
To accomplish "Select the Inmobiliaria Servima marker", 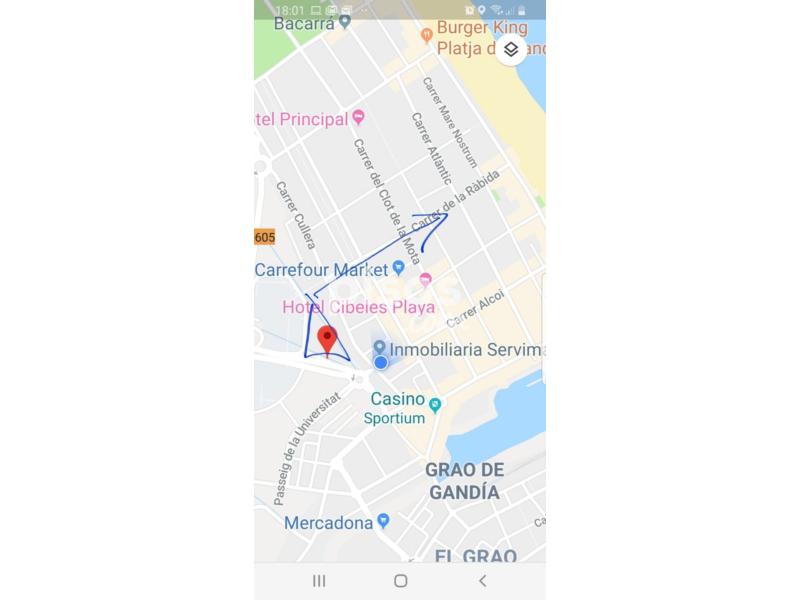I will click(380, 348).
